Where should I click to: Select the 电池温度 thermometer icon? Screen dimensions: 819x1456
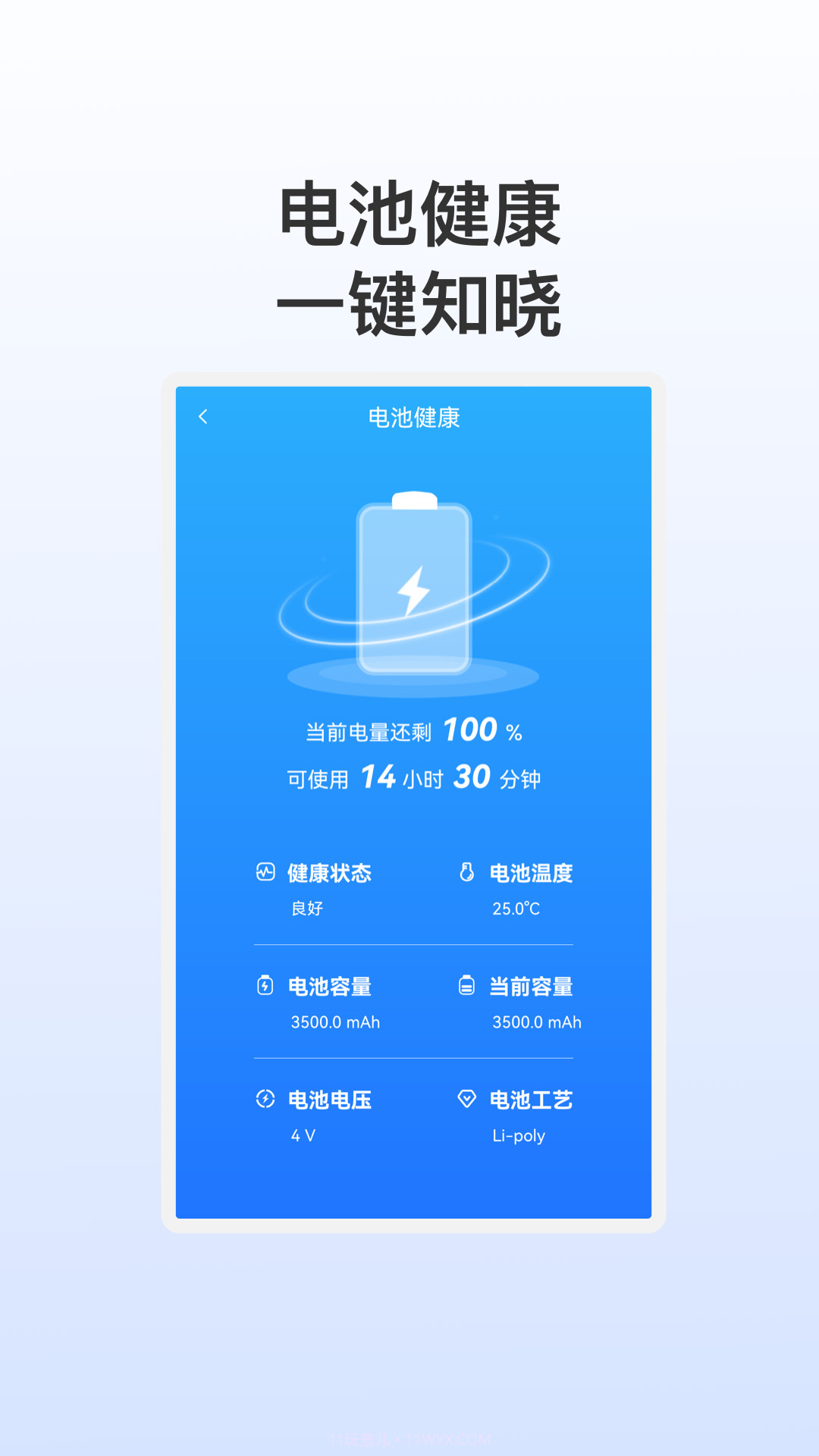(x=469, y=873)
